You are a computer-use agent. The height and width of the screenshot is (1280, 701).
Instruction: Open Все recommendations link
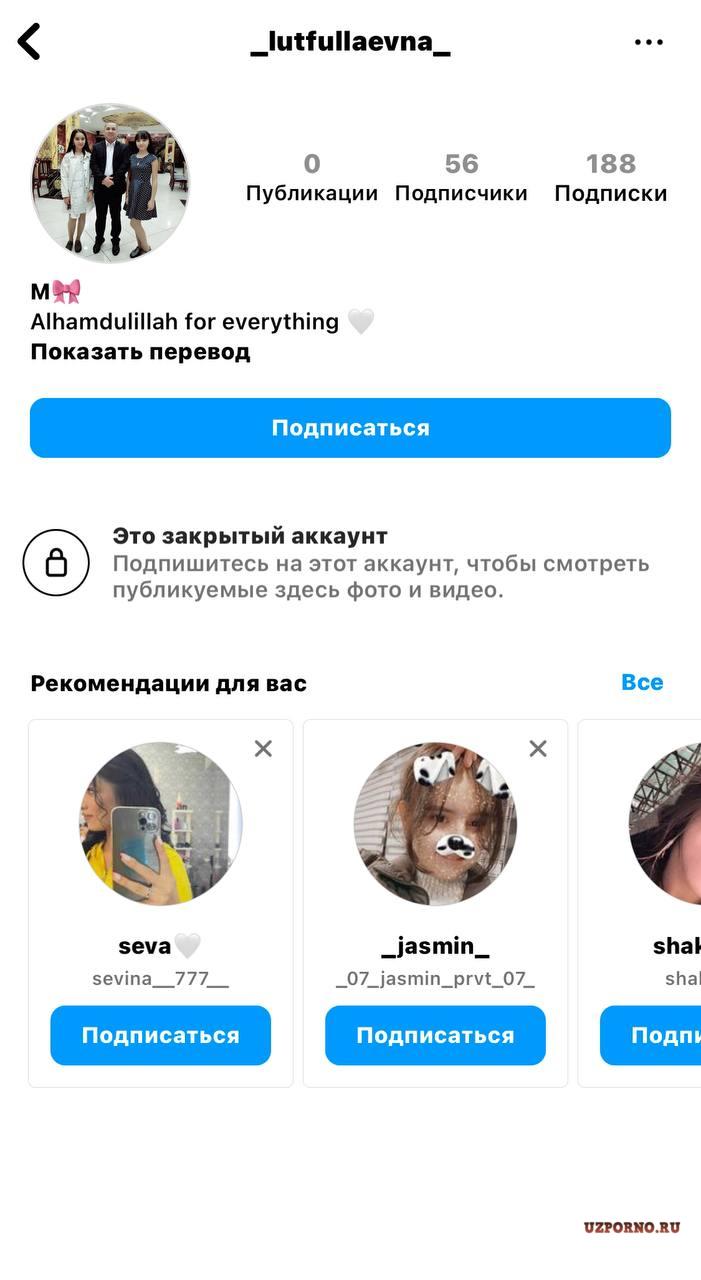click(642, 682)
